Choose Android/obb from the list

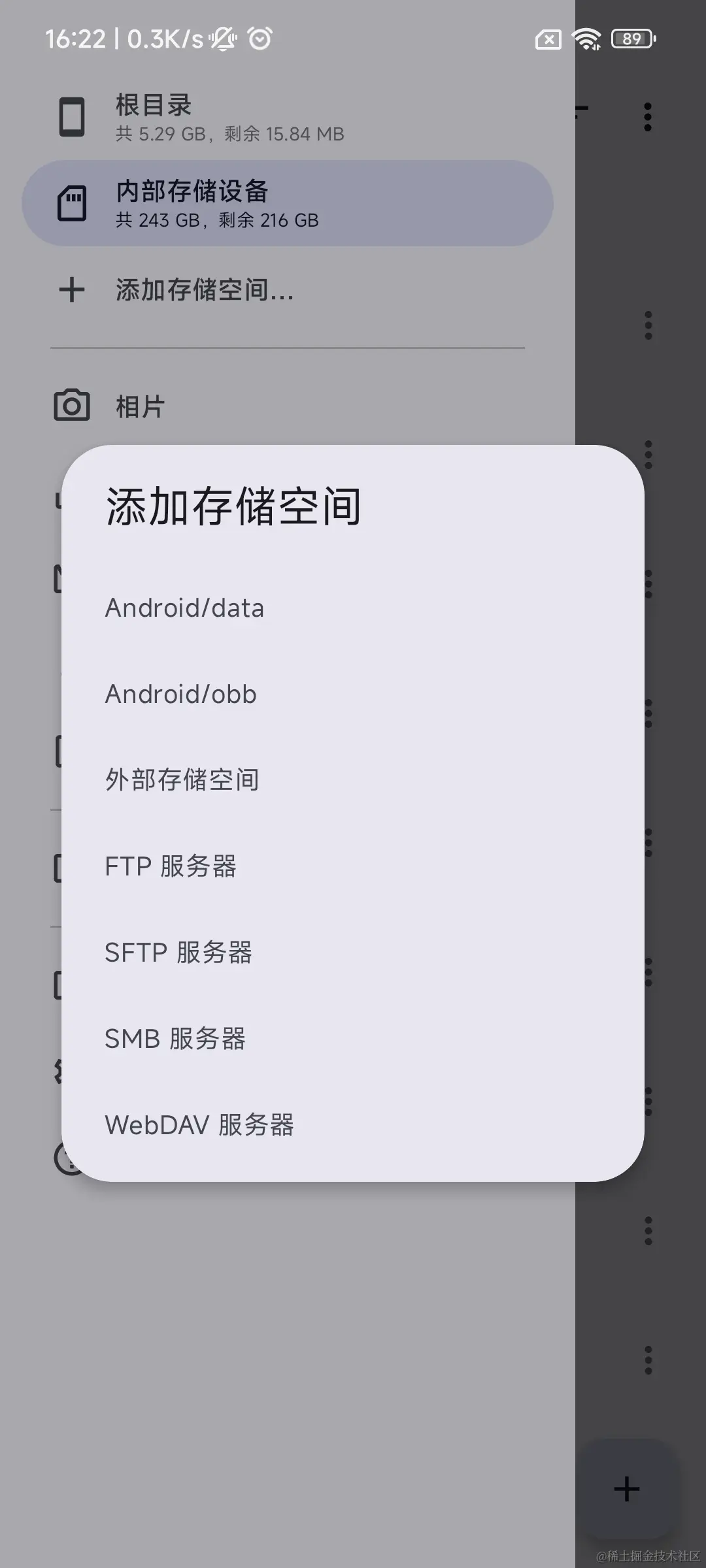(181, 694)
